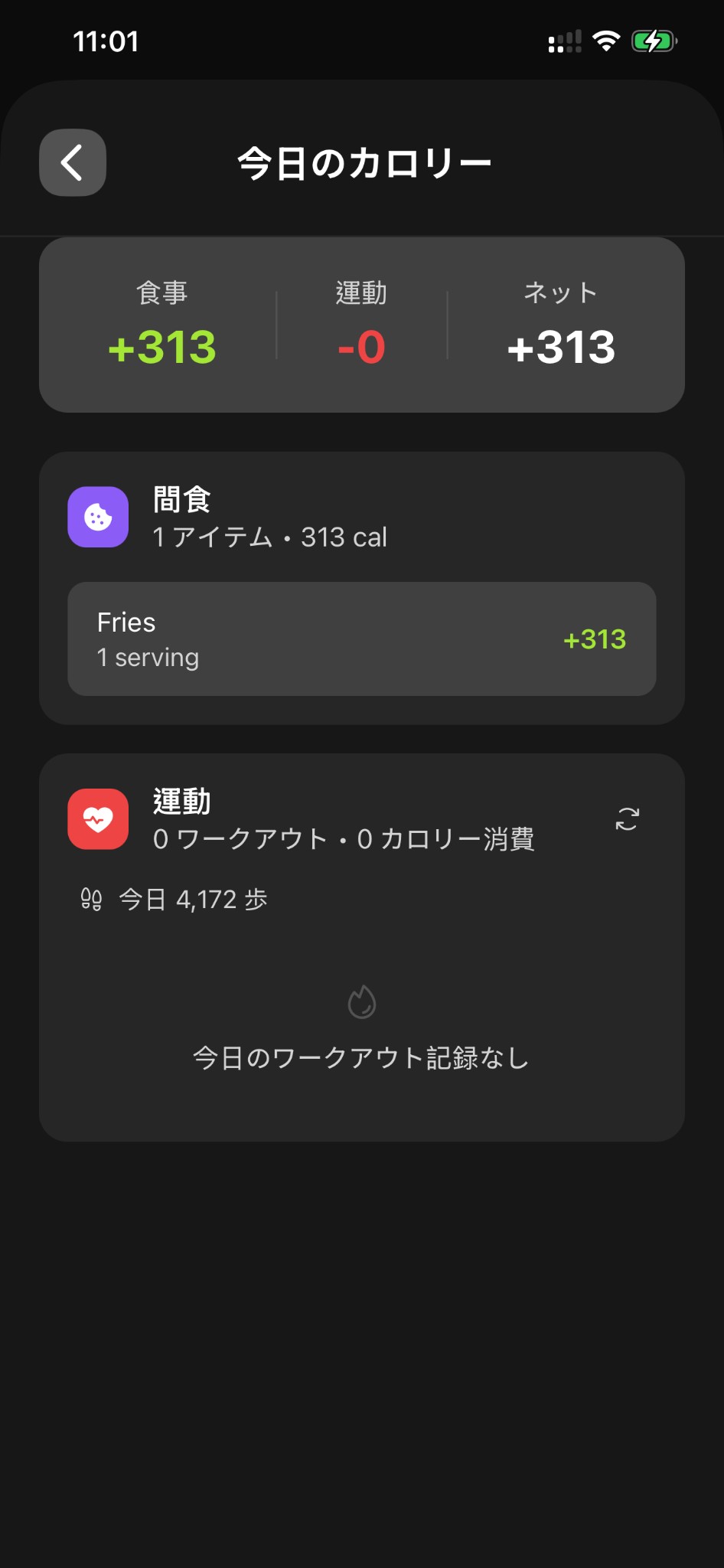
Task: Tap the clock showing 11:01
Action: pyautogui.click(x=105, y=41)
